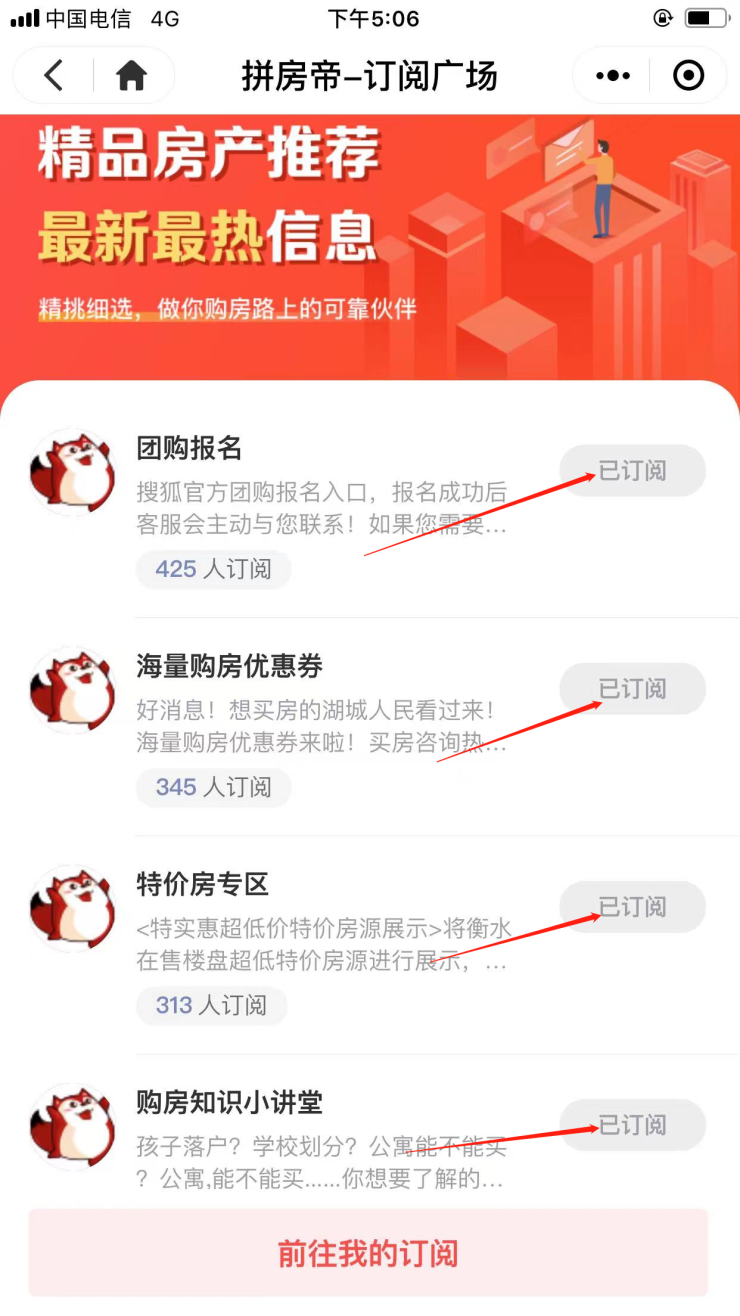Return to the mini program home
This screenshot has width=740, height=1316.
[x=132, y=75]
